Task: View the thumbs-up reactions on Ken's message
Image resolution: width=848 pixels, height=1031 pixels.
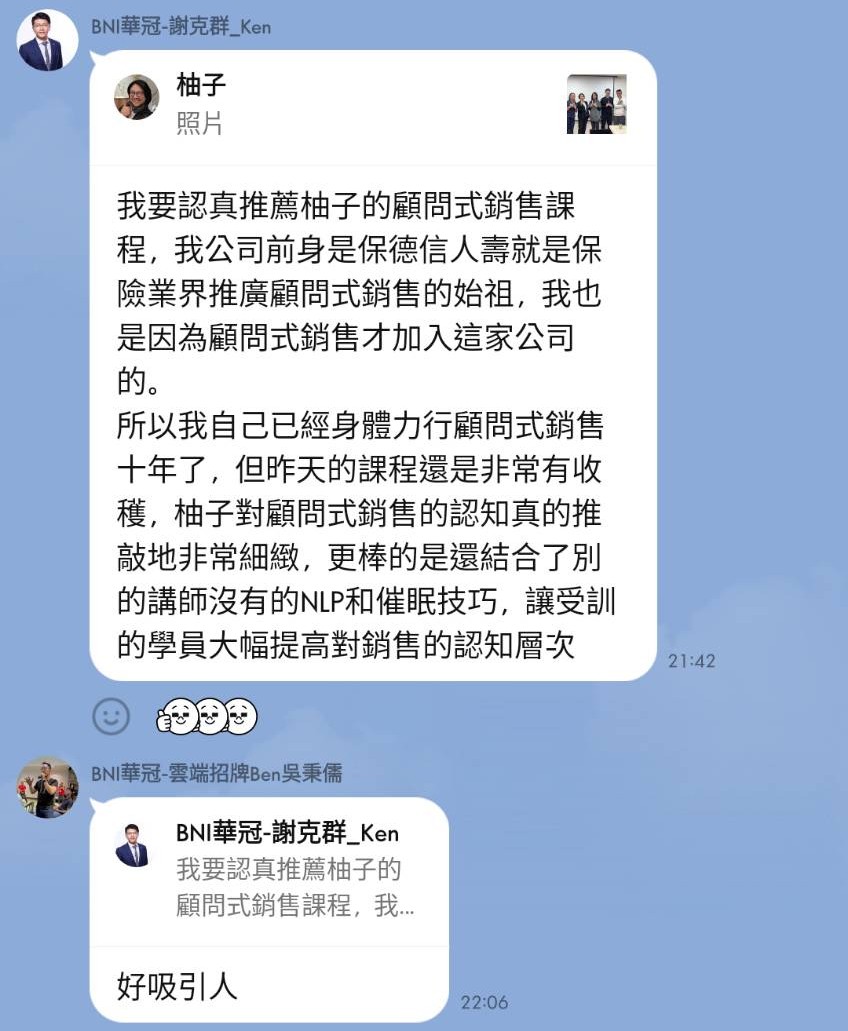Action: click(207, 716)
